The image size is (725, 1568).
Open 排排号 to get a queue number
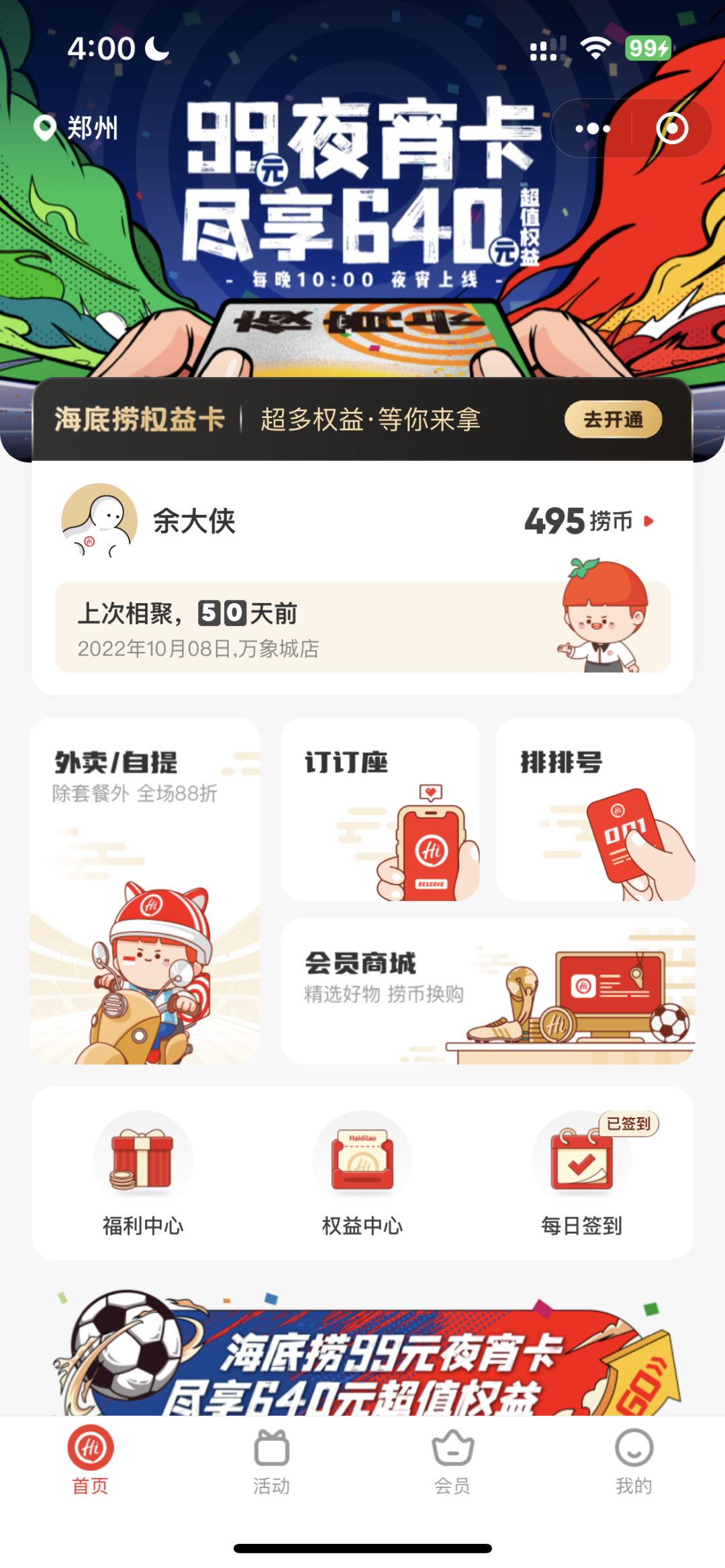595,808
